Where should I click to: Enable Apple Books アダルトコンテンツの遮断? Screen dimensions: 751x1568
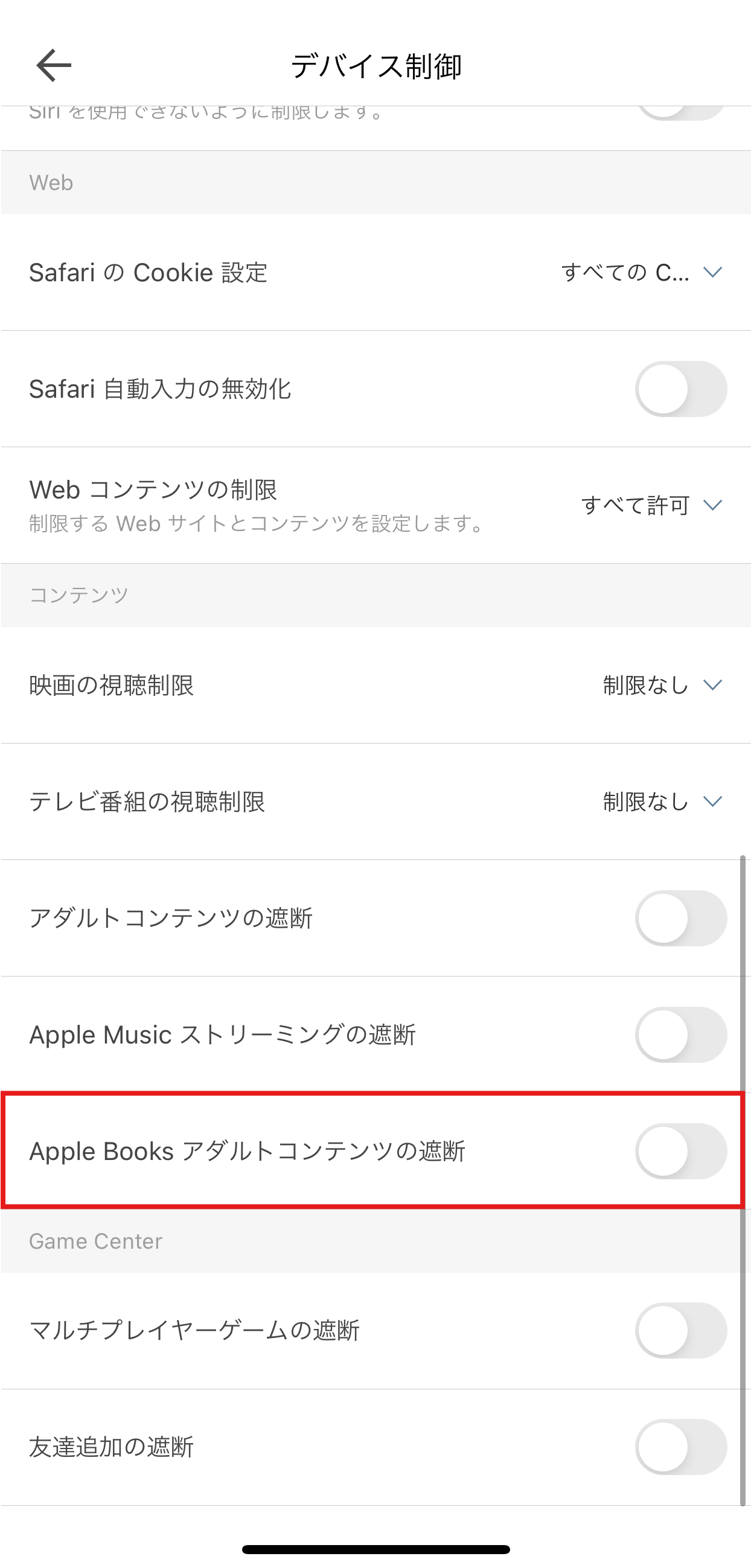(x=680, y=1151)
